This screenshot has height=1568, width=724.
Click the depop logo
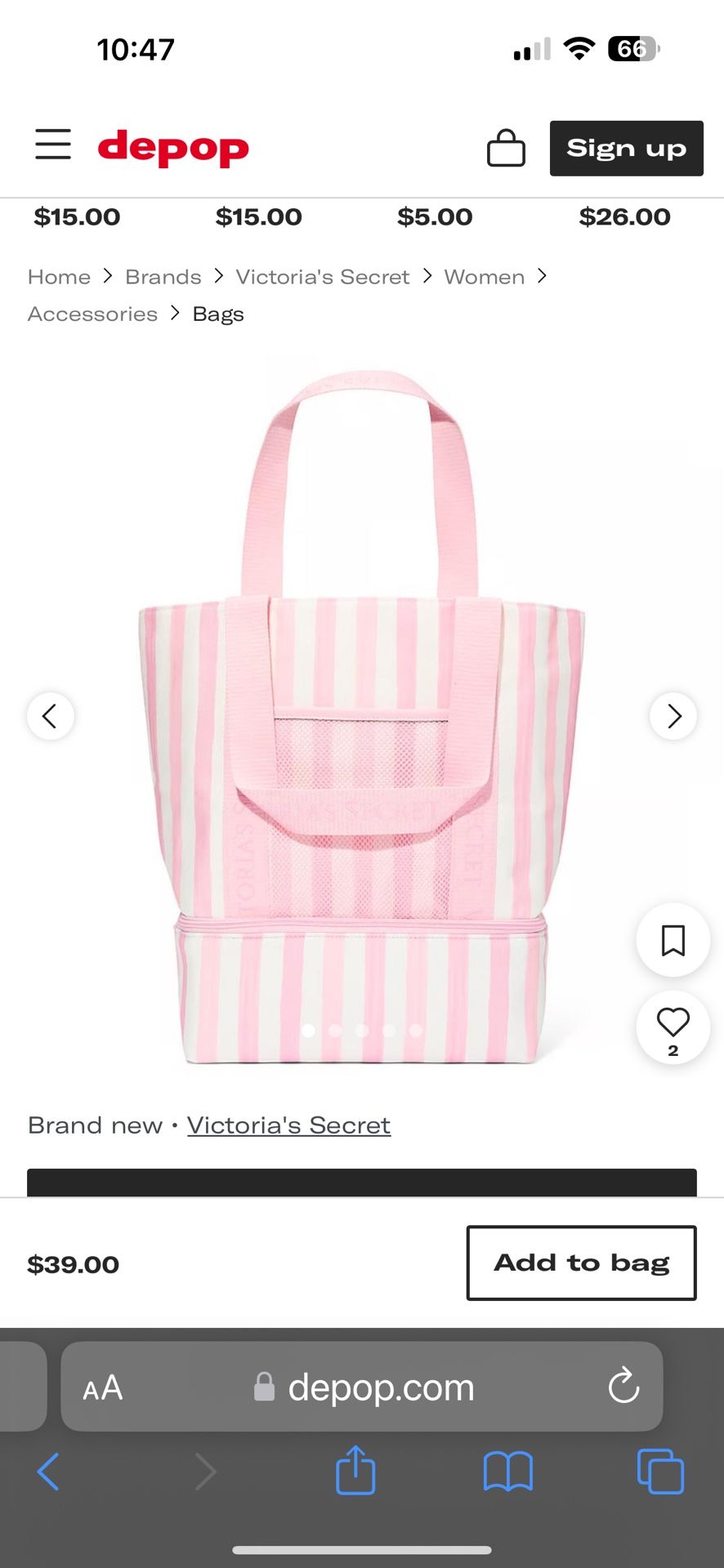pos(173,149)
